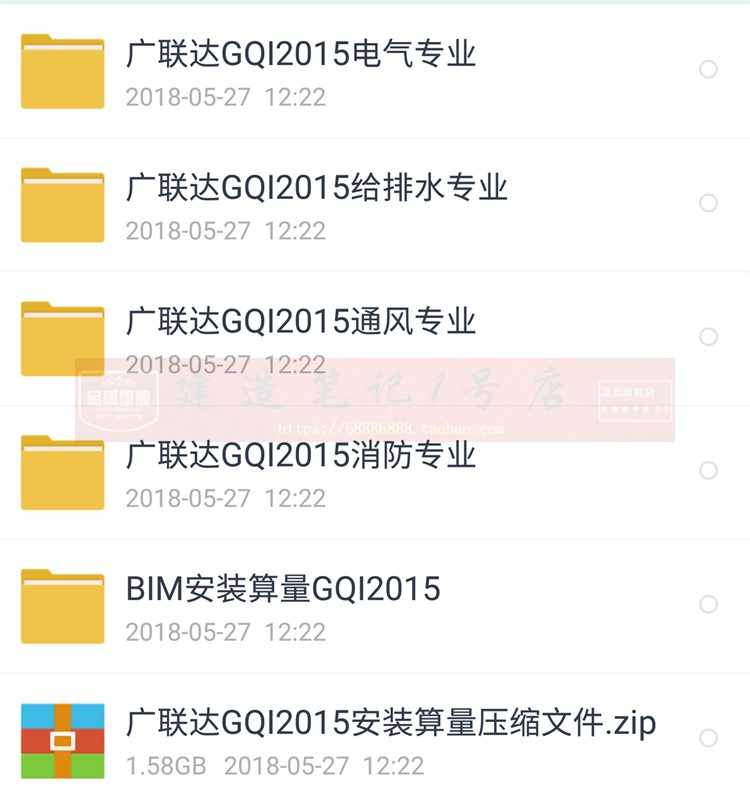Open the 广联达GQI2015电气专业 folder icon
Screen dimensions: 750x801
point(62,70)
